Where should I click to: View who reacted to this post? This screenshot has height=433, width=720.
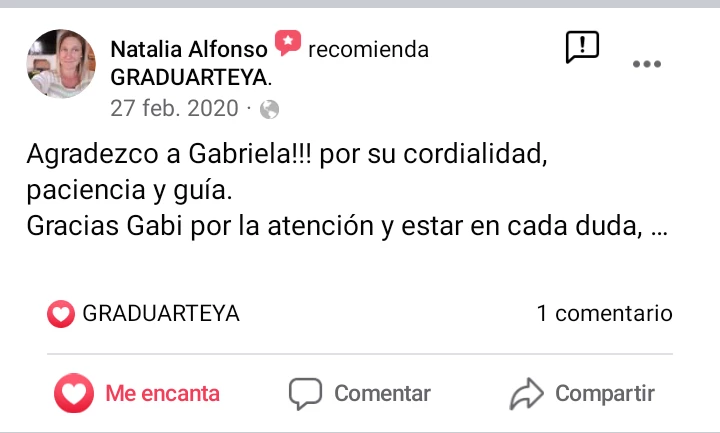(145, 313)
